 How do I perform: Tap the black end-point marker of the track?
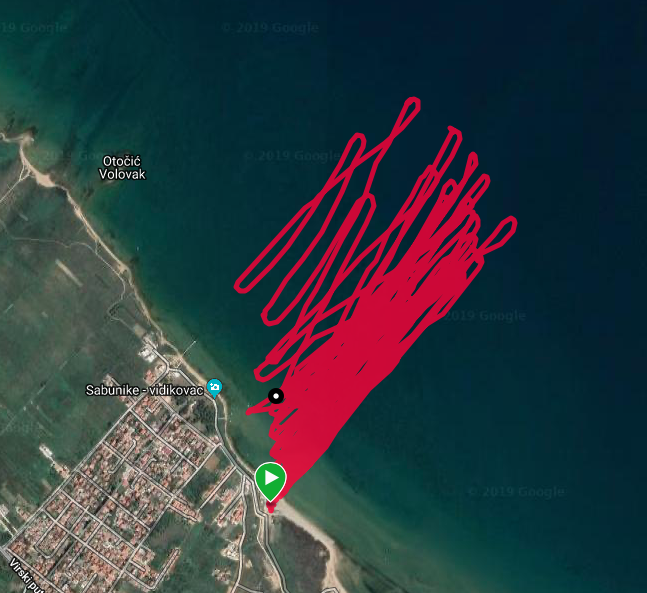276,396
